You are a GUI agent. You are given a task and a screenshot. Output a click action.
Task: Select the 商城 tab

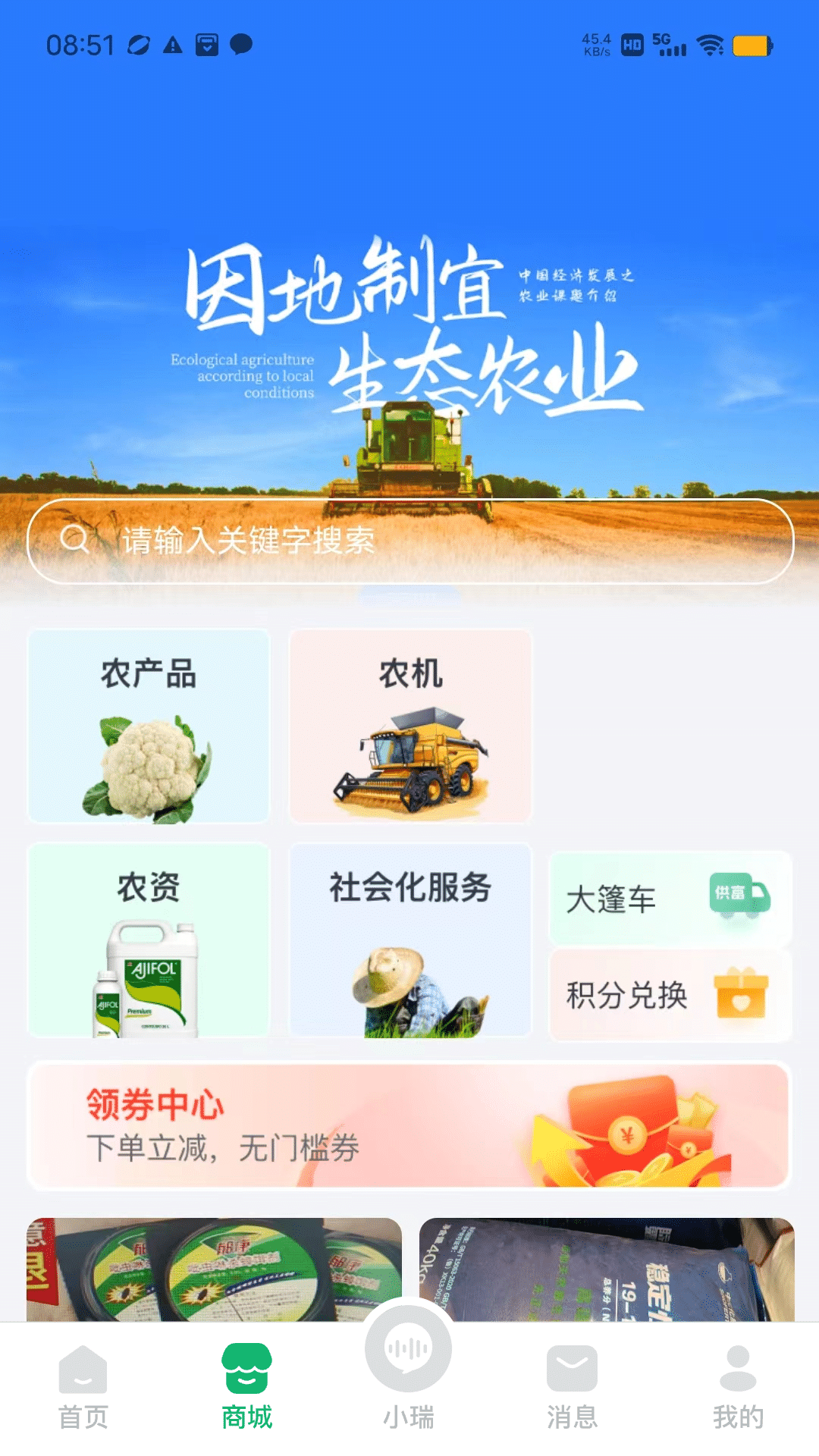(x=246, y=1388)
